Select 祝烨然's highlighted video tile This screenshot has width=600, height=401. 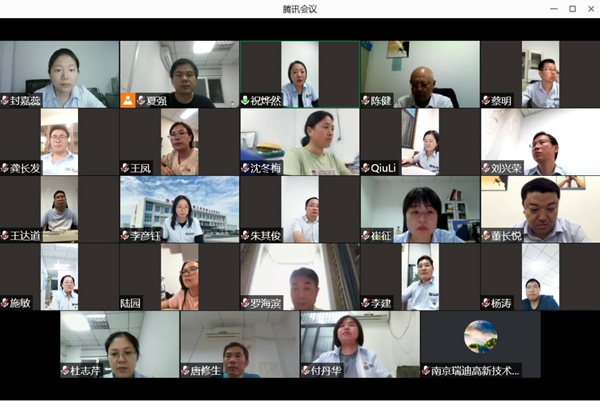[300, 72]
